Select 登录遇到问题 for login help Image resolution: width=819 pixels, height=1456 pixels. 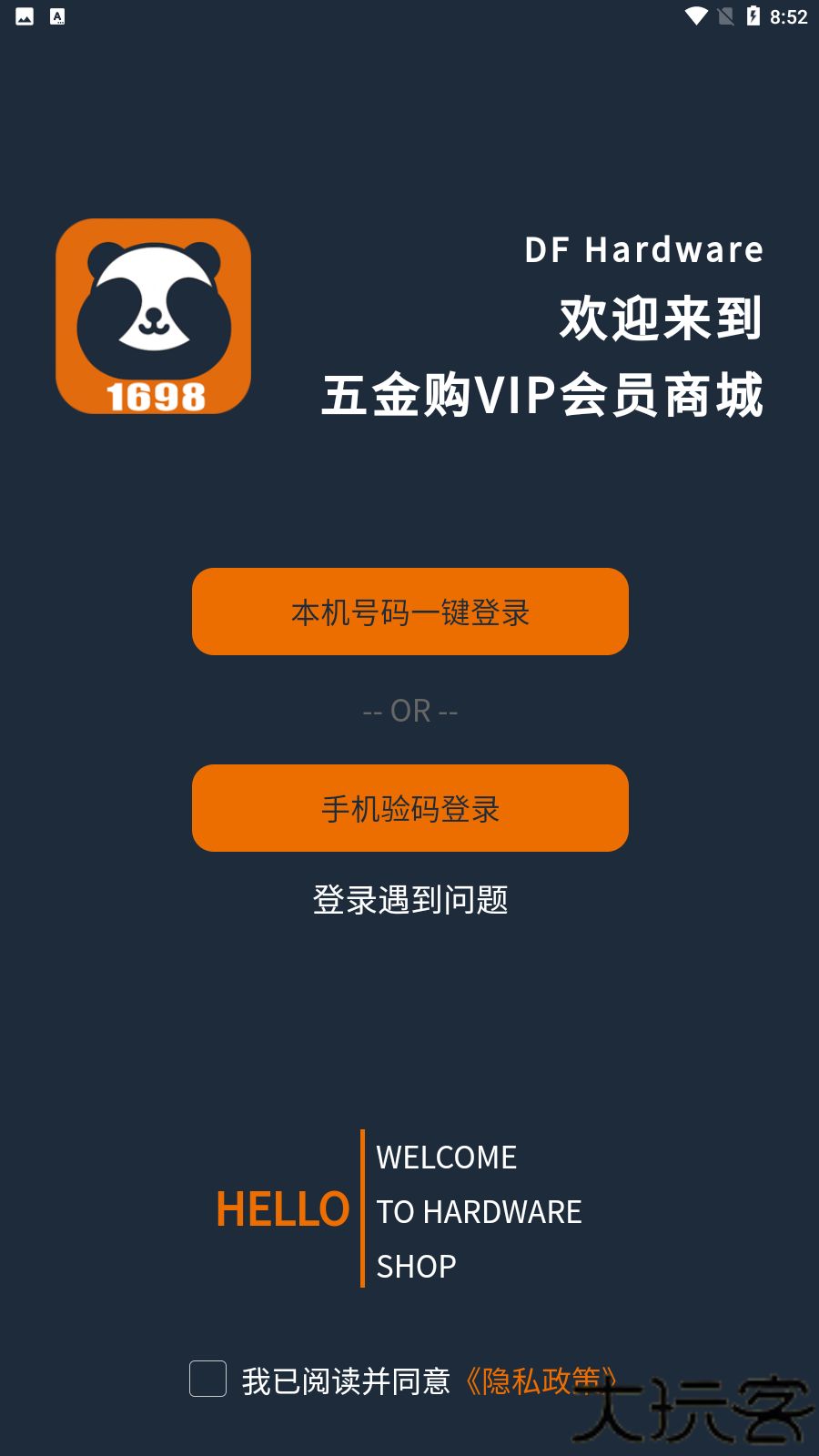coord(409,899)
